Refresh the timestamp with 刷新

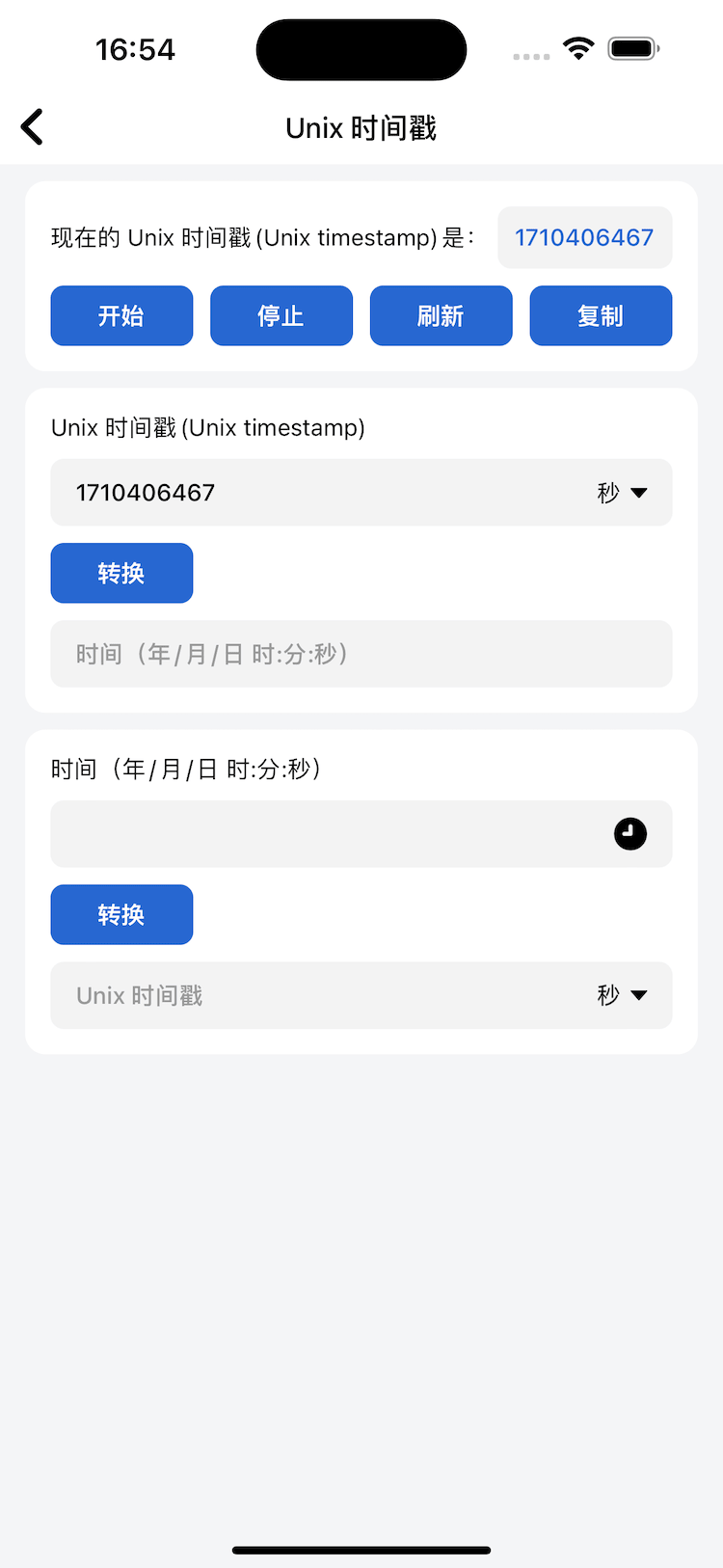(441, 315)
